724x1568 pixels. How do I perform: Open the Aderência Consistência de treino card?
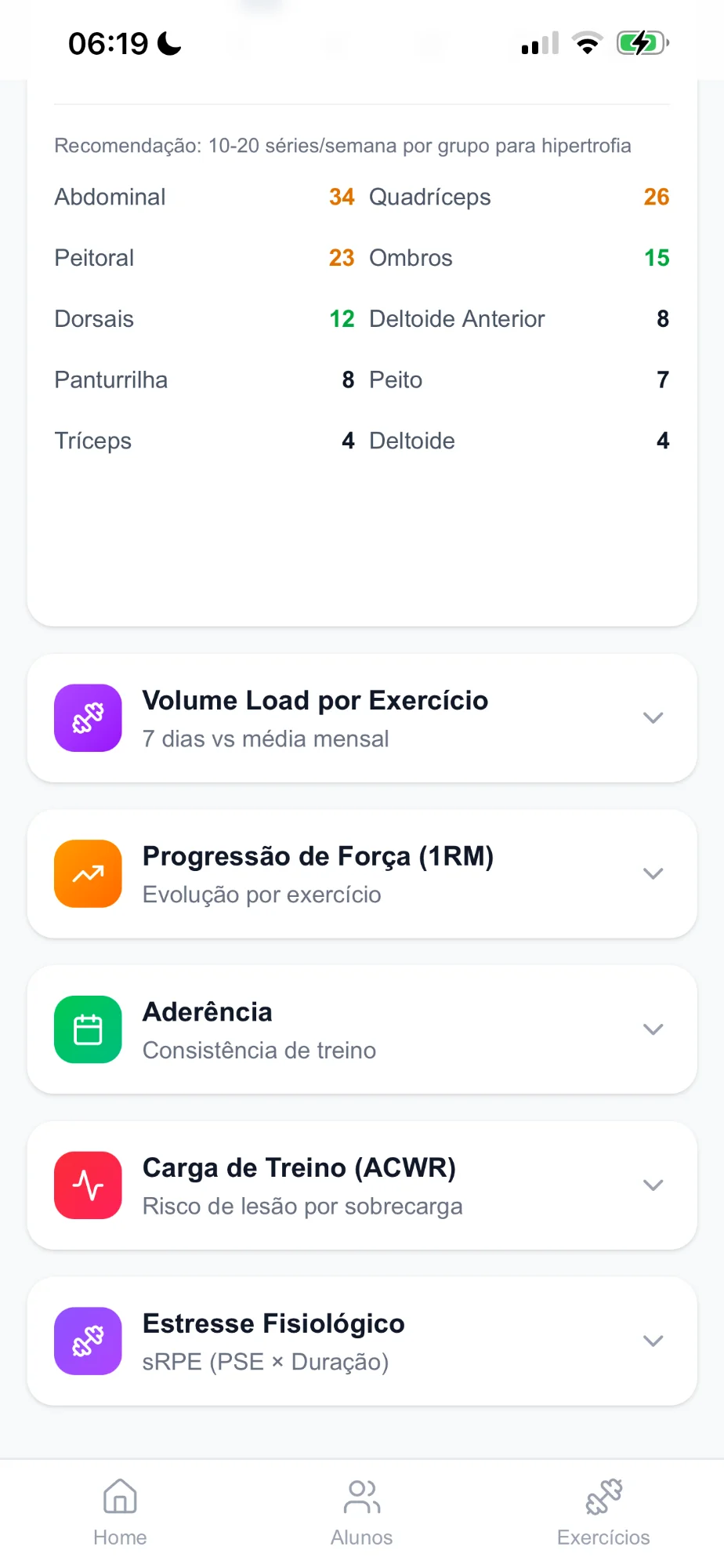tap(362, 1029)
